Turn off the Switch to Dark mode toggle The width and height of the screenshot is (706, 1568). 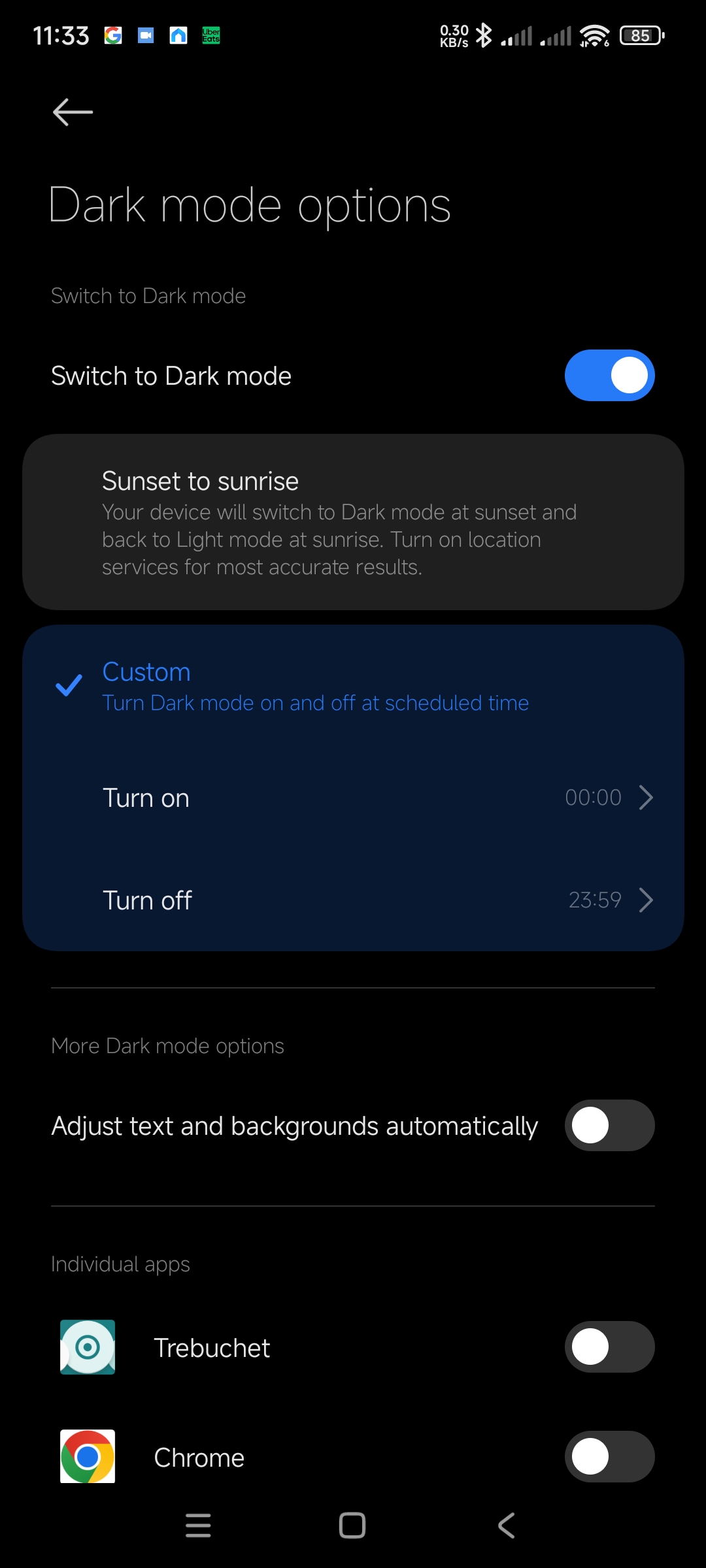[x=609, y=376]
